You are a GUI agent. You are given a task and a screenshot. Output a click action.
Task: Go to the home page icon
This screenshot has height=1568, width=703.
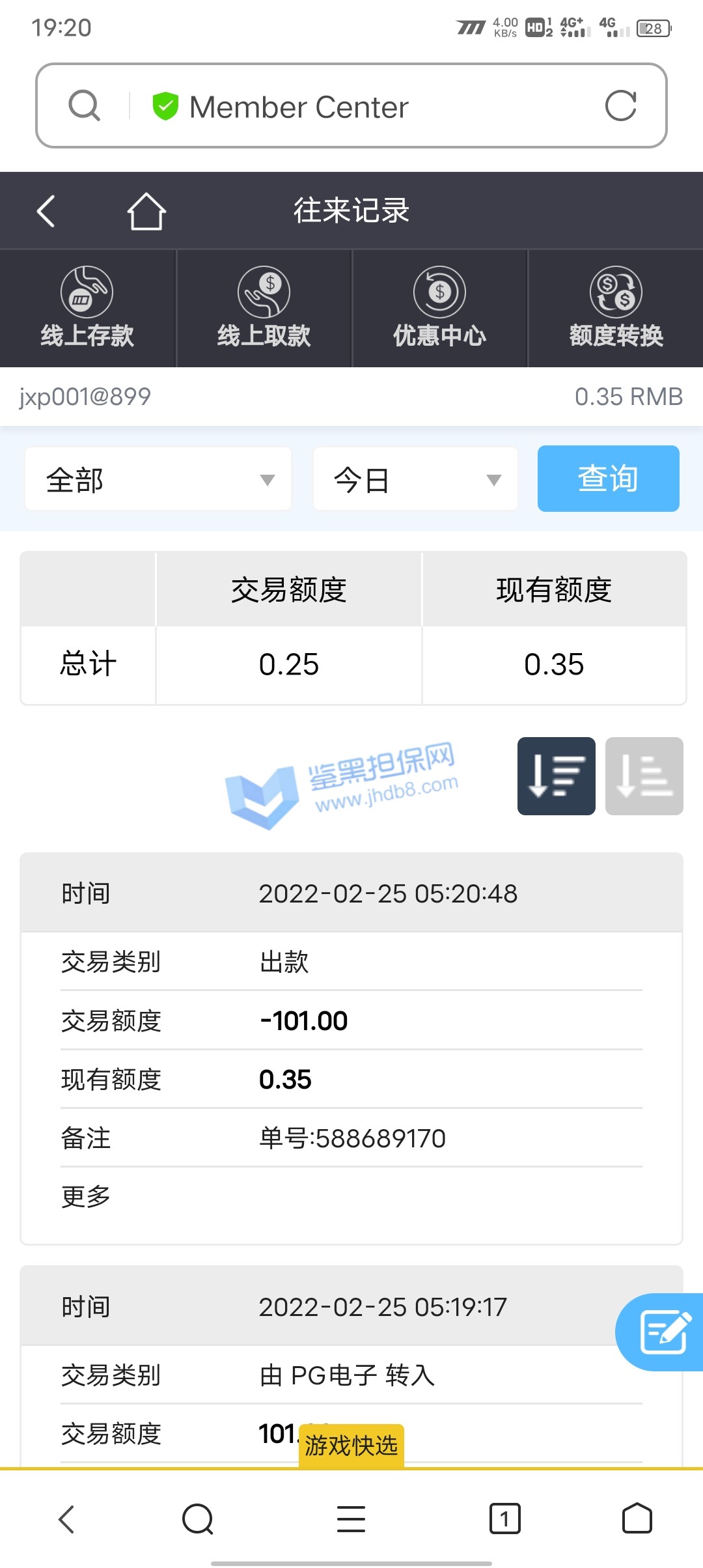pos(146,212)
